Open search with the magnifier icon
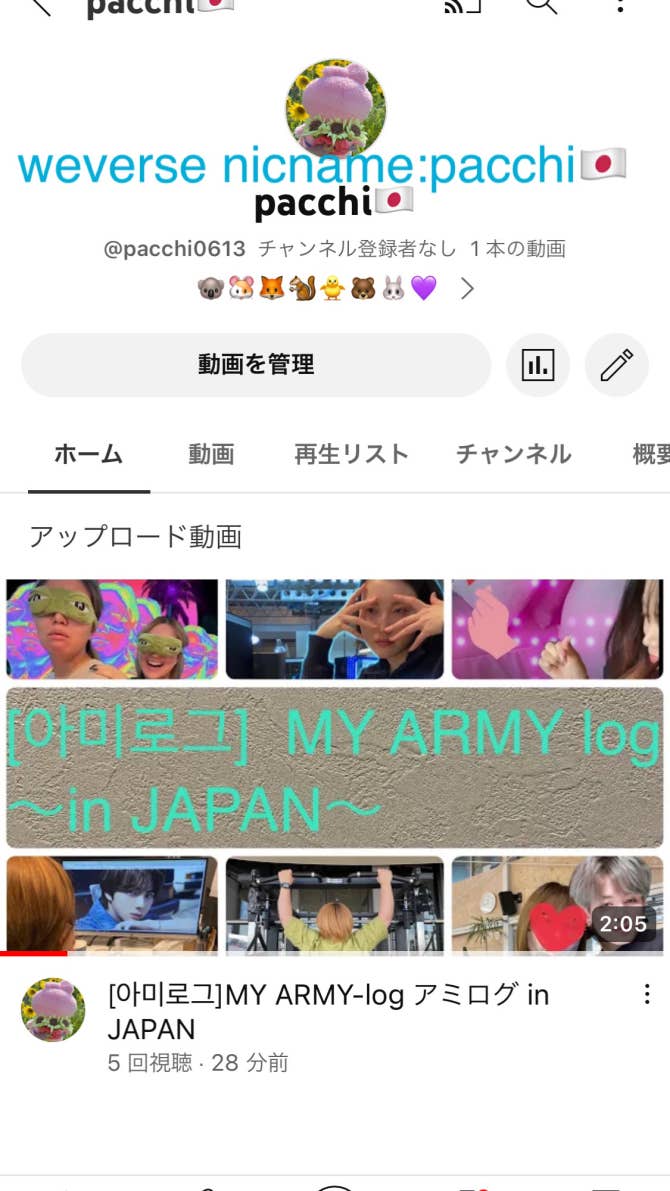Screen dimensions: 670x1191 tap(541, 6)
